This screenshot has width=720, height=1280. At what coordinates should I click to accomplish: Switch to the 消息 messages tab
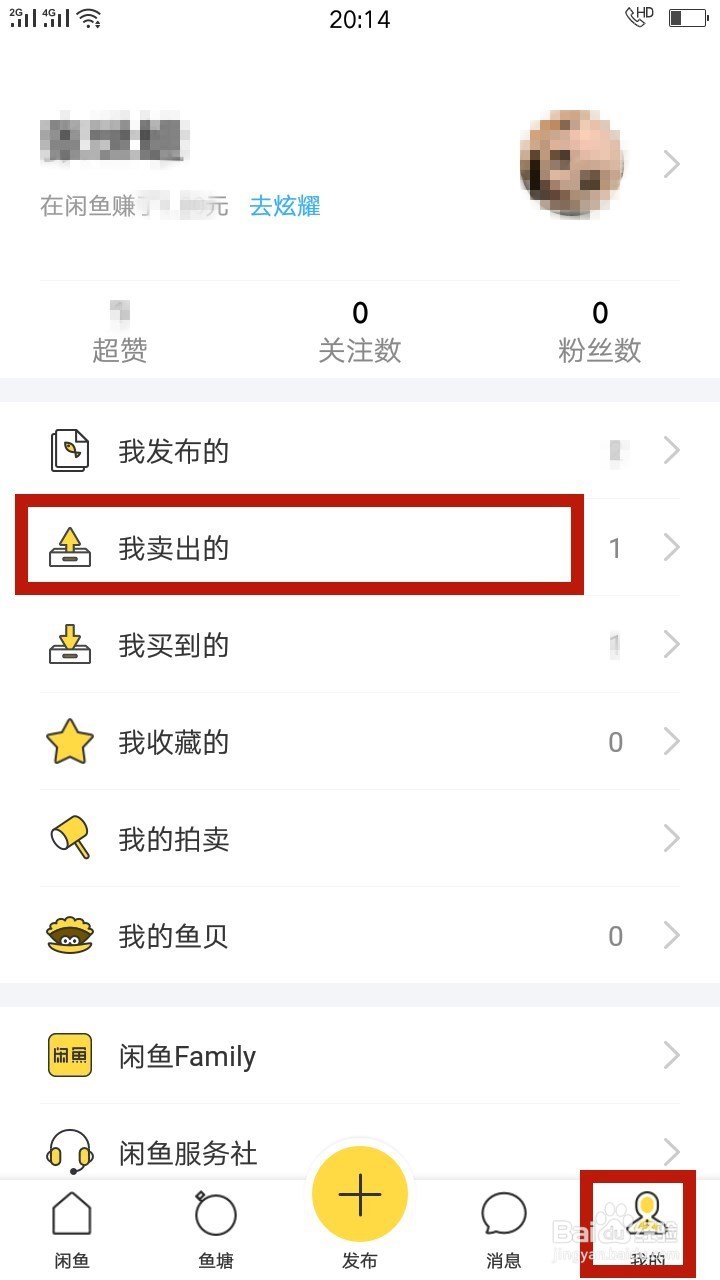[504, 1230]
